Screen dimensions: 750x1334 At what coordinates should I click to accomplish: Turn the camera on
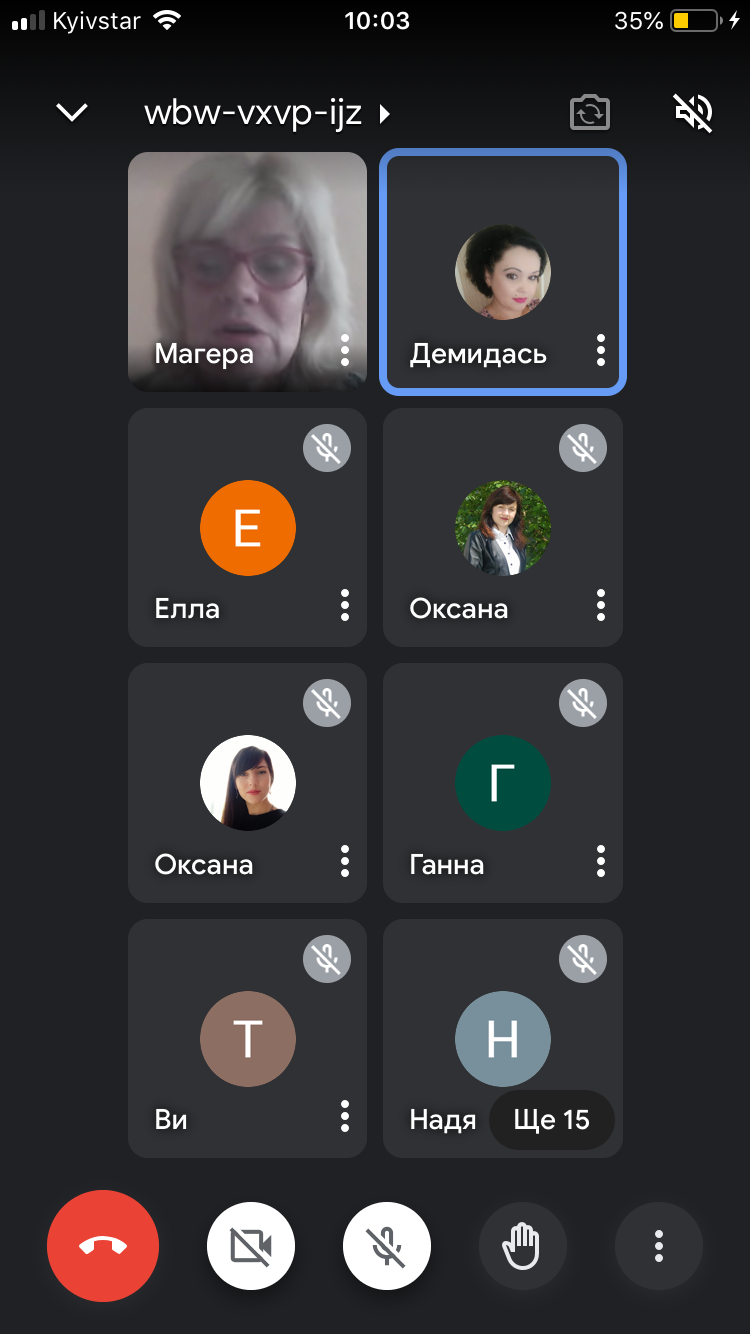click(x=251, y=1246)
